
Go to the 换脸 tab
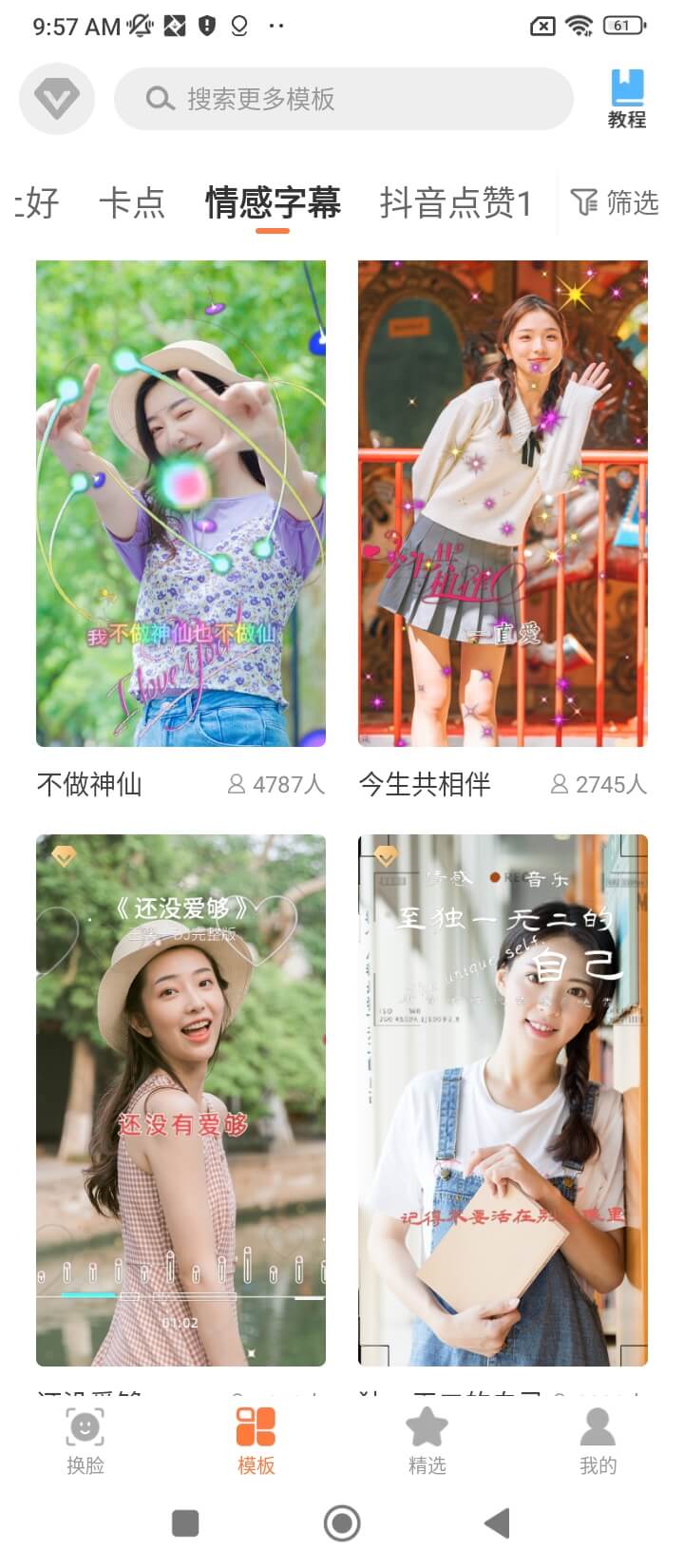pyautogui.click(x=85, y=1441)
